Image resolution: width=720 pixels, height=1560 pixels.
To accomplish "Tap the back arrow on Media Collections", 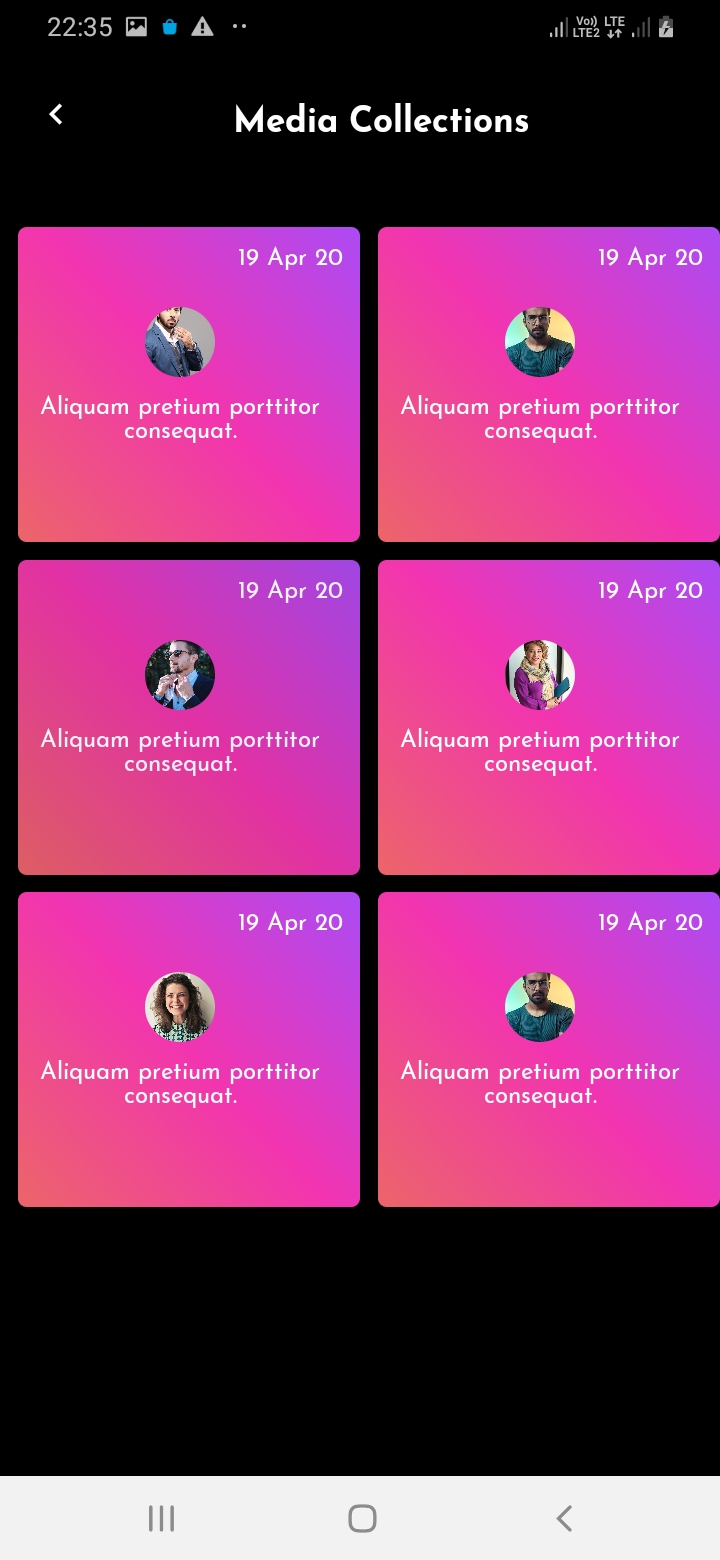I will point(55,114).
